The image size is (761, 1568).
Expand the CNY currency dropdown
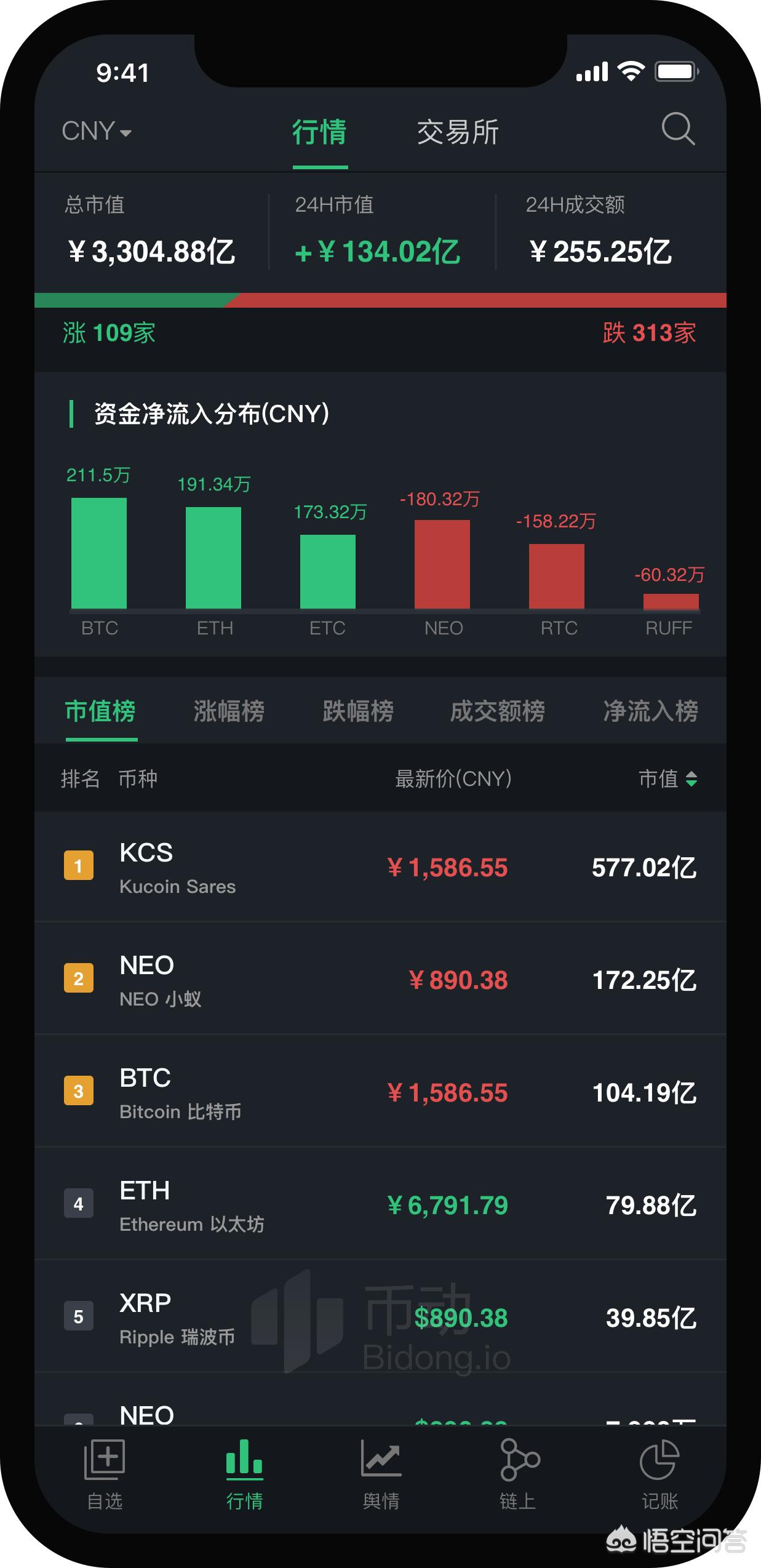(97, 131)
